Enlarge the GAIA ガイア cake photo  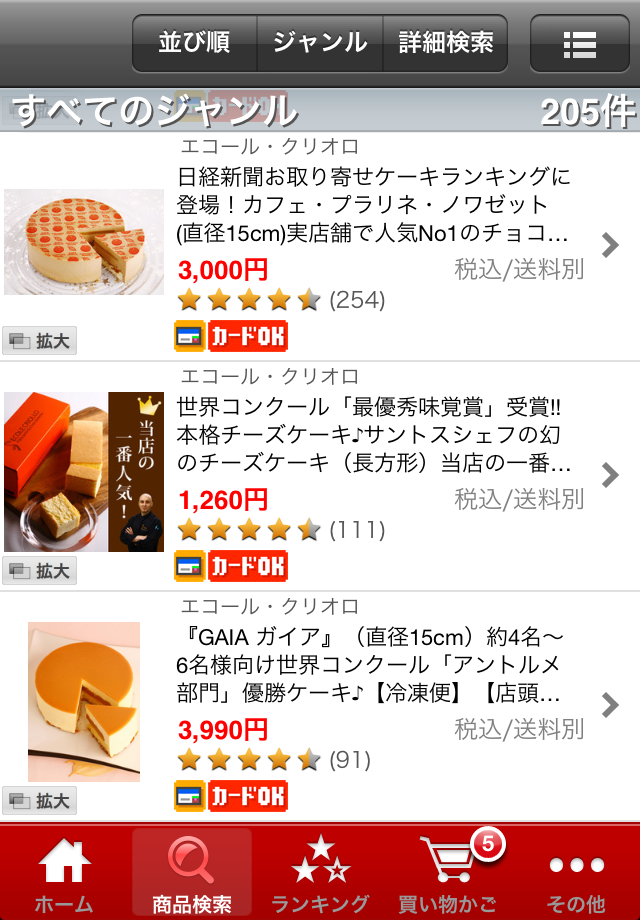(x=40, y=800)
